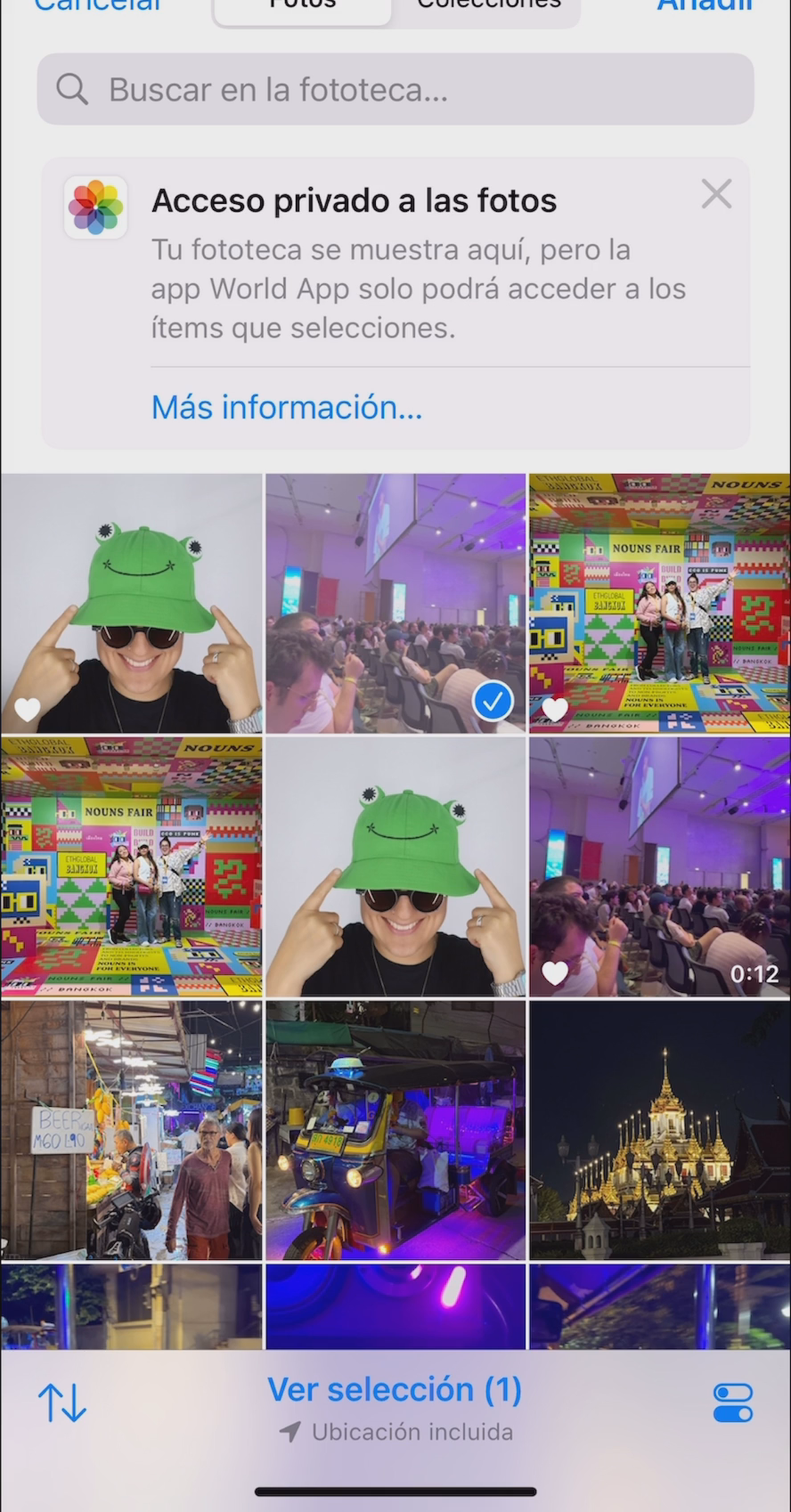791x1512 pixels.
Task: Select the street market BEER sign photo
Action: tap(132, 1129)
